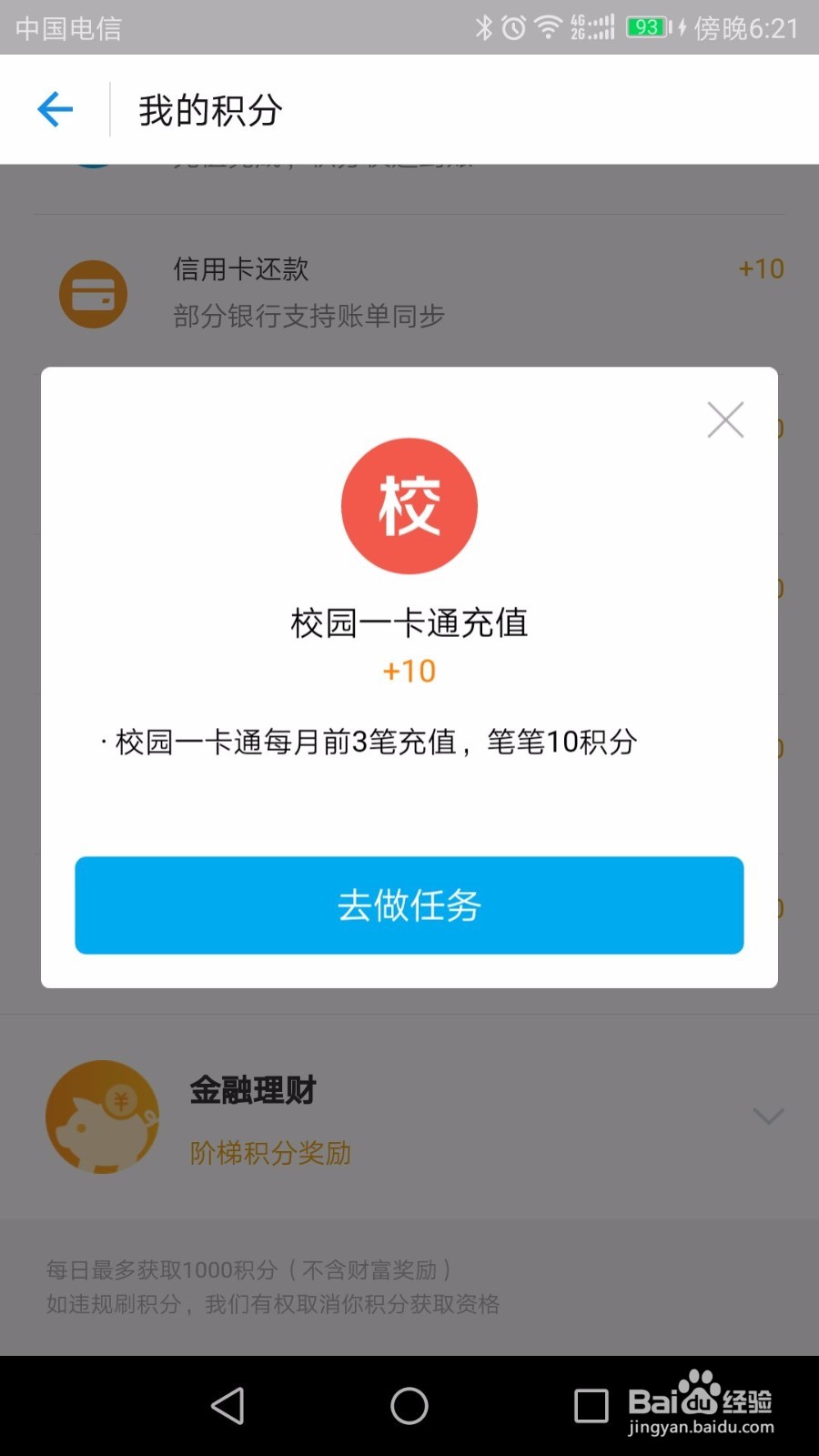The image size is (819, 1456).
Task: Expand the 金融理财 section chevron
Action: pos(769,1117)
